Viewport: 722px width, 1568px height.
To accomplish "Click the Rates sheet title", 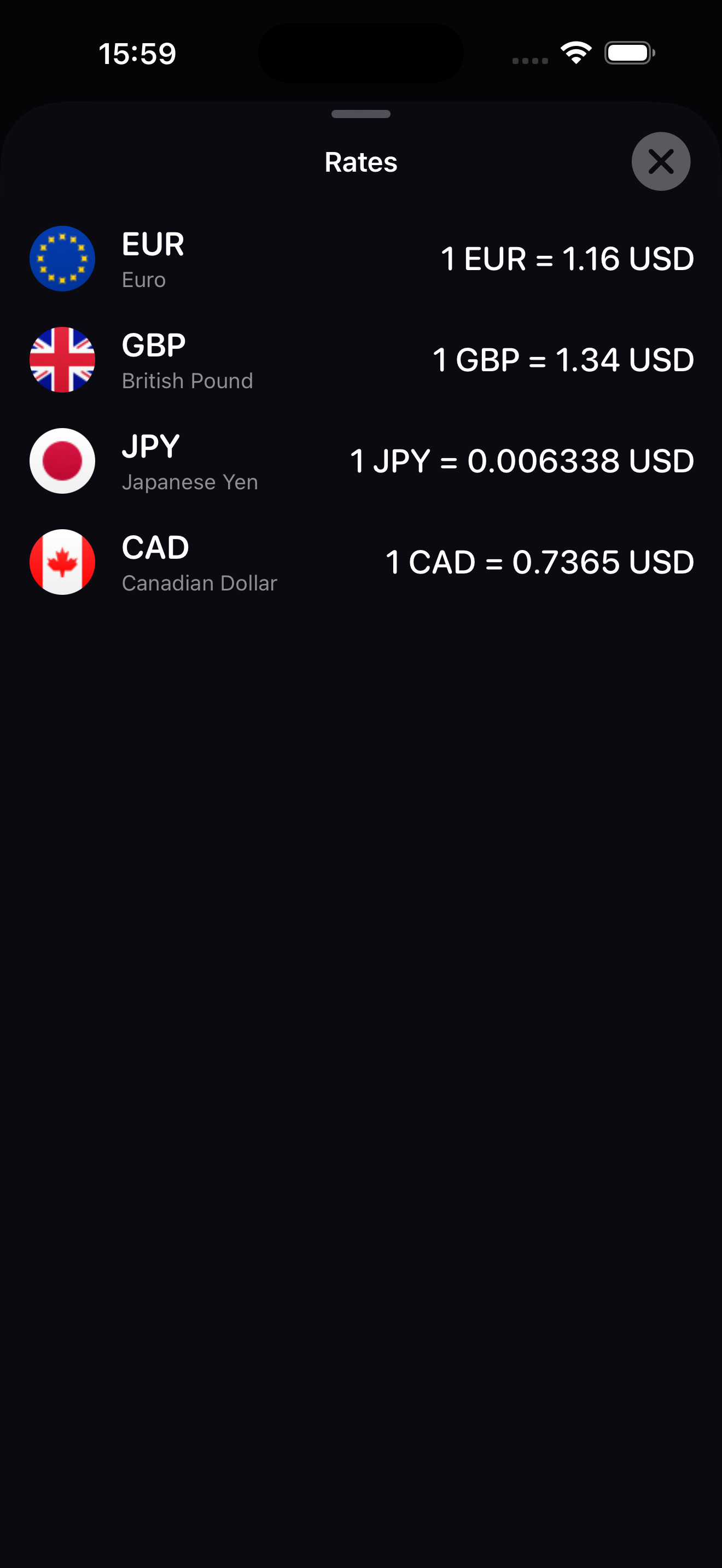I will tap(360, 162).
